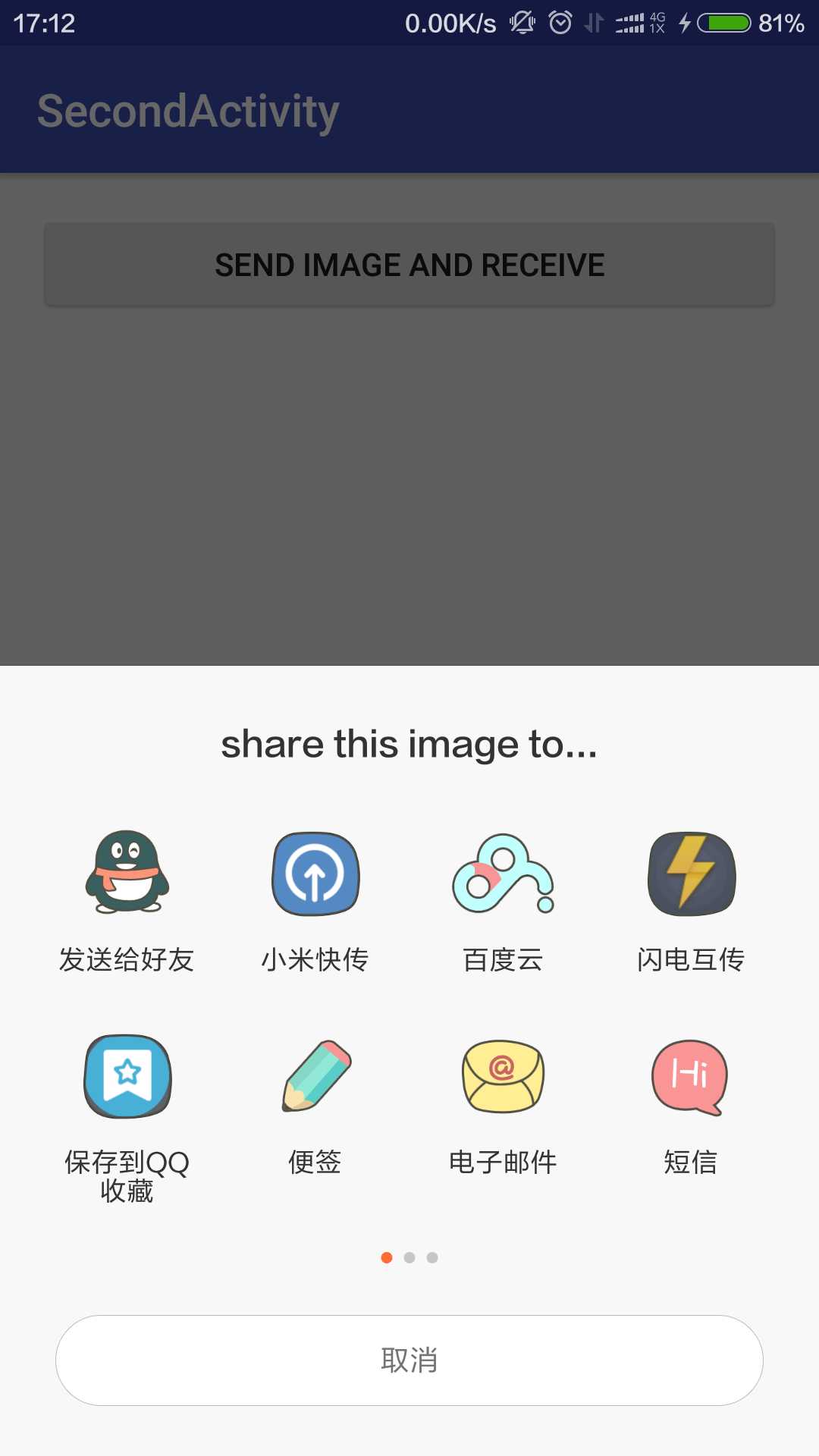
Task: Tap the SEND IMAGE AND RECEIVE button
Action: pyautogui.click(x=409, y=264)
